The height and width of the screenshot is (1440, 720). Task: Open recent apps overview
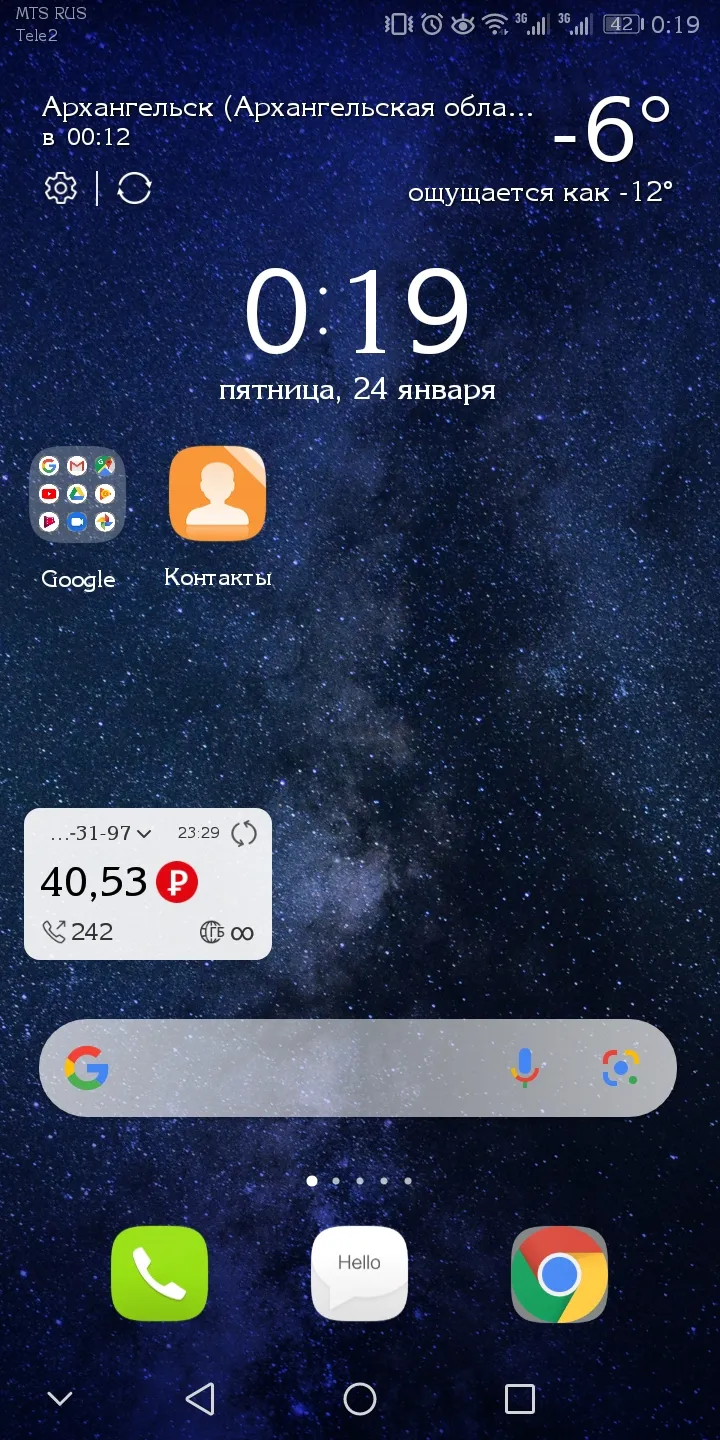[520, 1399]
